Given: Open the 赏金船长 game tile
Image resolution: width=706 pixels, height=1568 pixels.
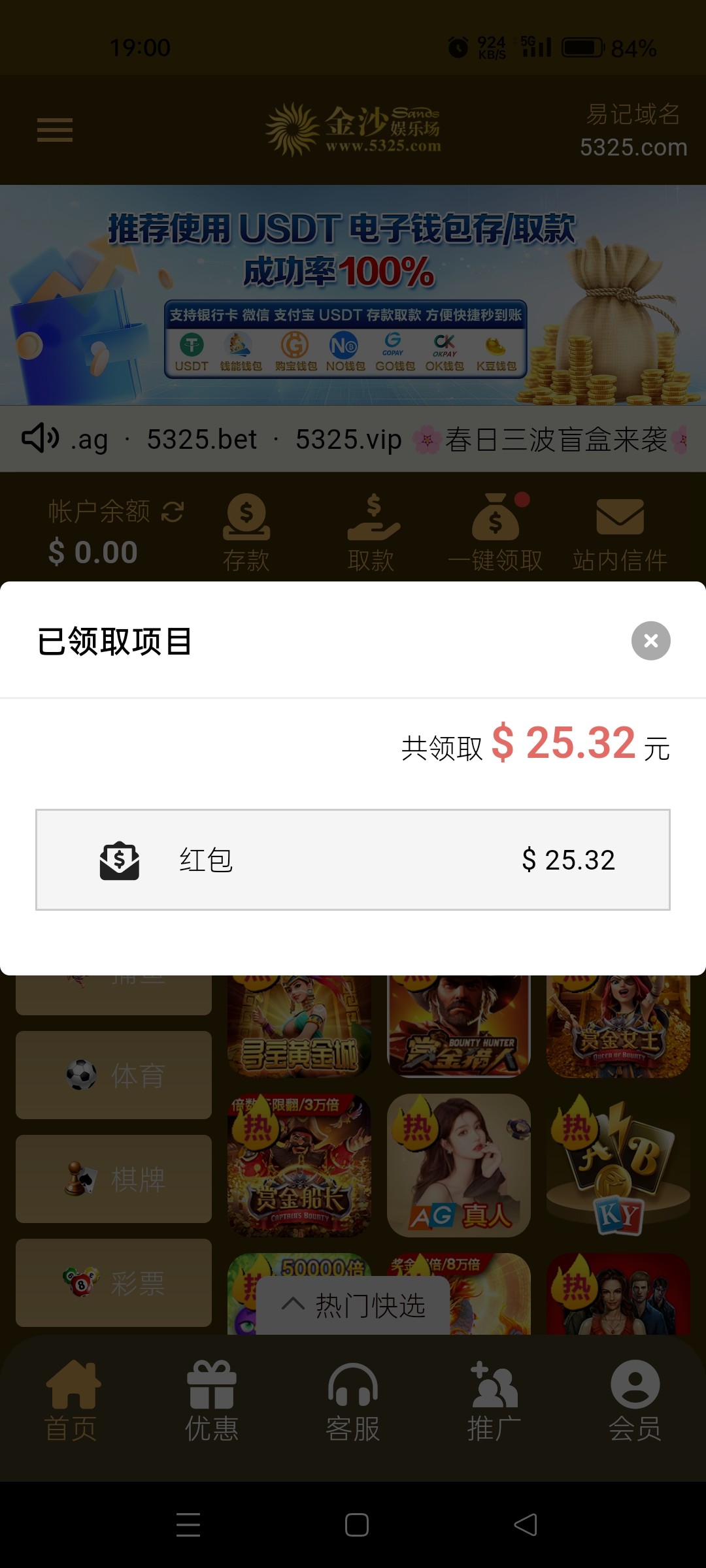Looking at the screenshot, I should [299, 1166].
